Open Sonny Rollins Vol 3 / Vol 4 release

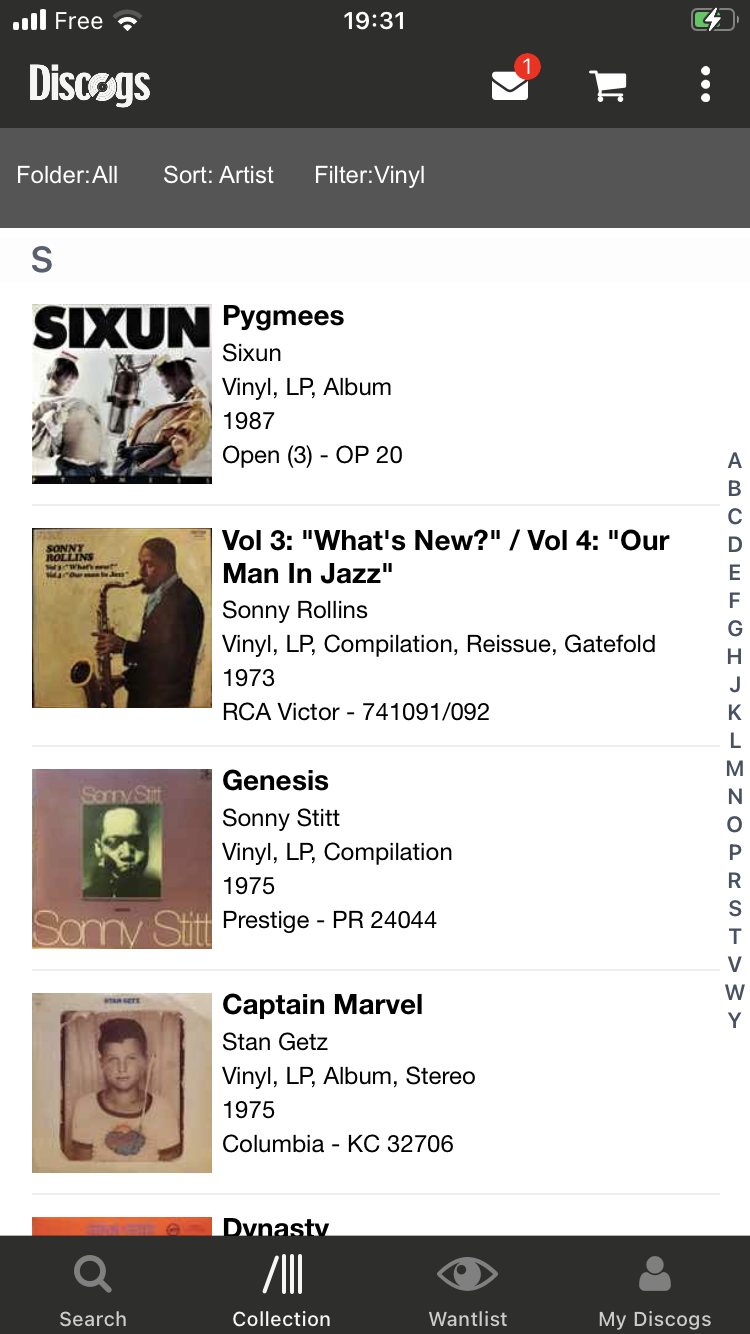click(x=375, y=625)
